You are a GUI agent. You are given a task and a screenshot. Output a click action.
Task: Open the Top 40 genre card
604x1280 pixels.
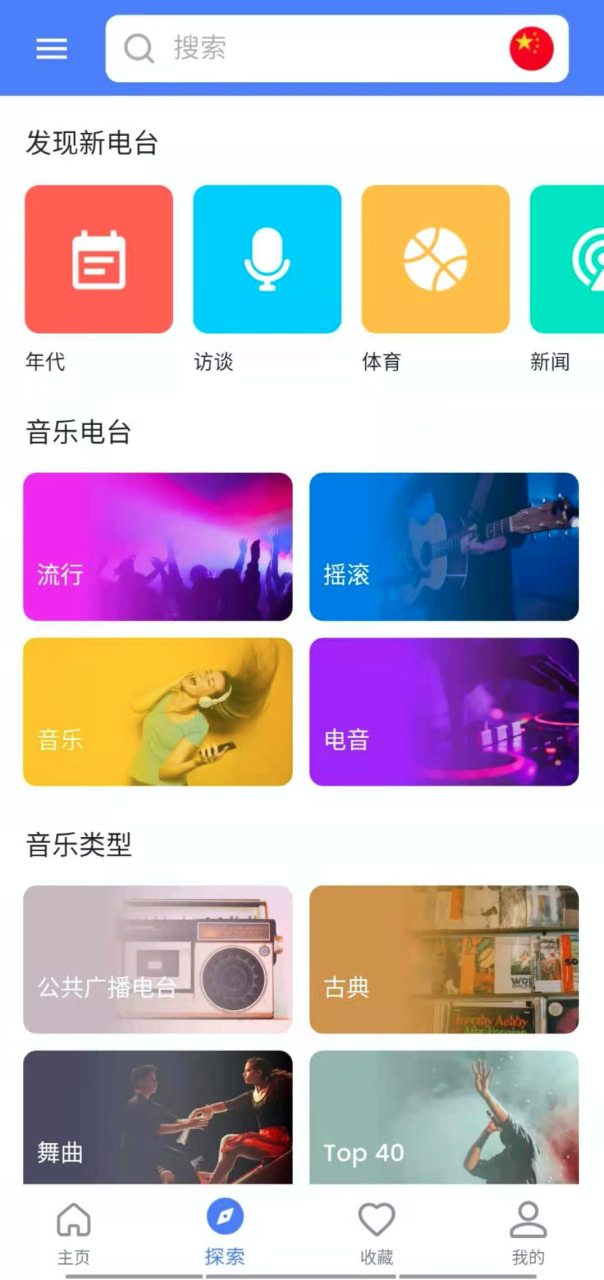point(444,1117)
